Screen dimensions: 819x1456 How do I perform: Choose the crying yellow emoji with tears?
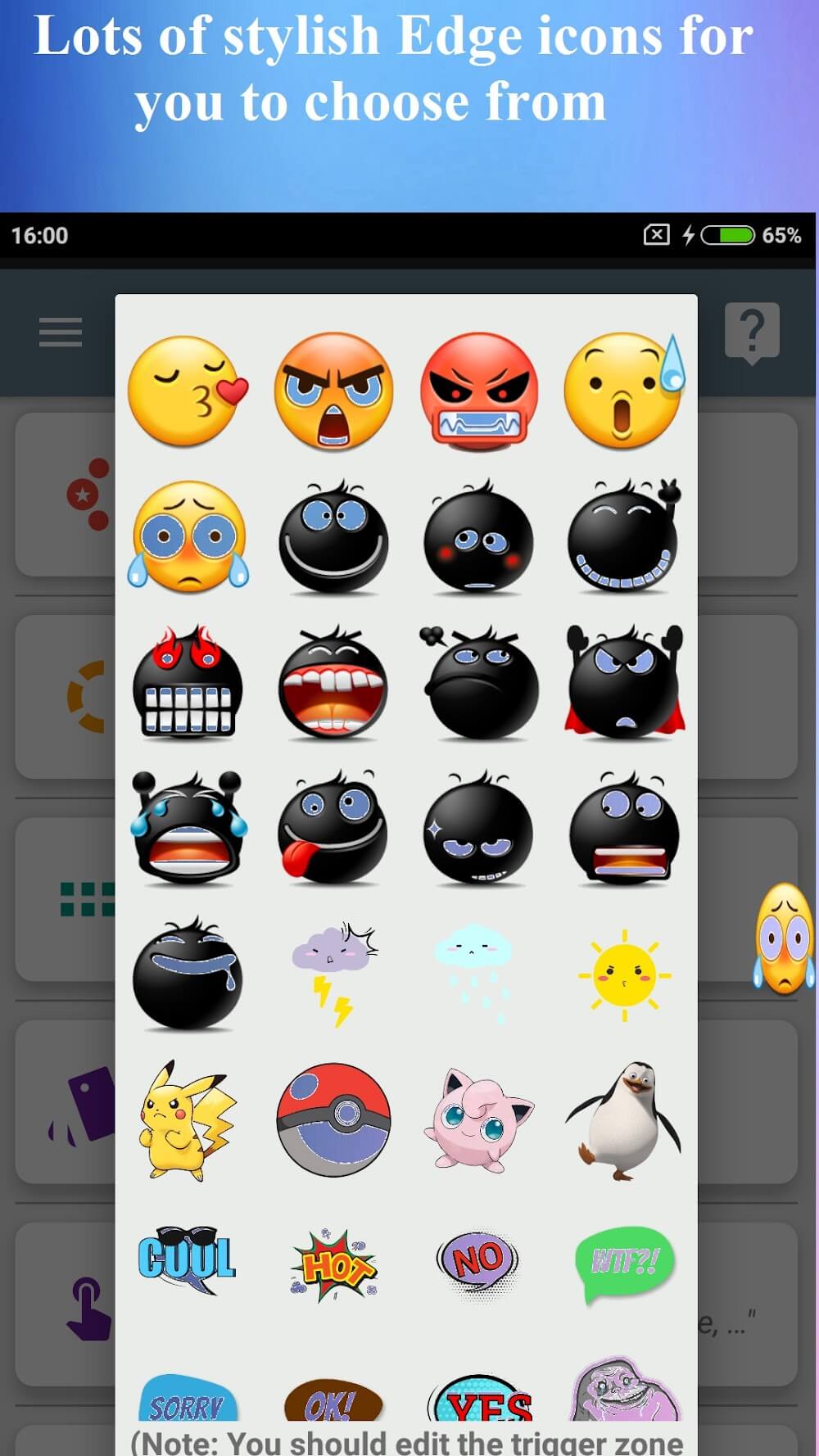click(188, 536)
